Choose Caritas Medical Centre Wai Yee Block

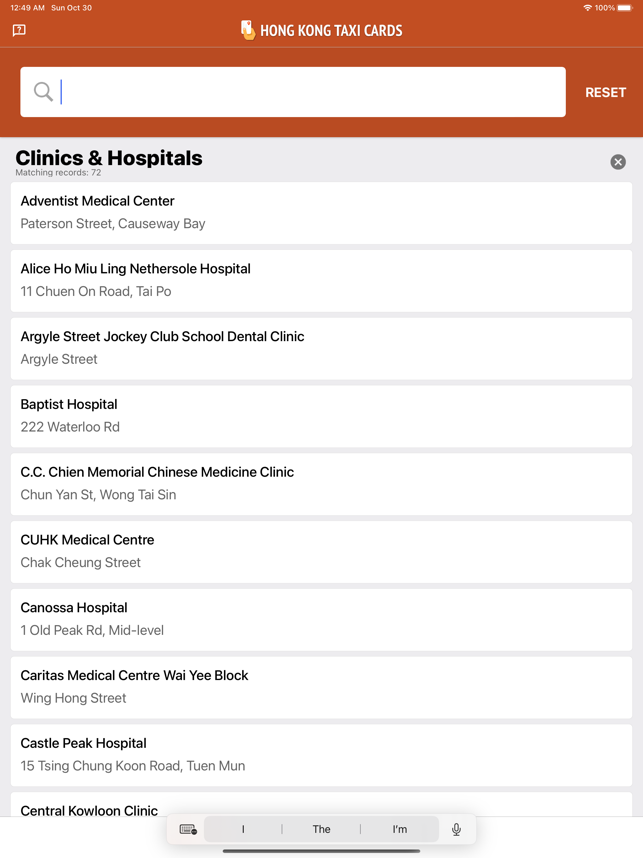click(x=321, y=687)
